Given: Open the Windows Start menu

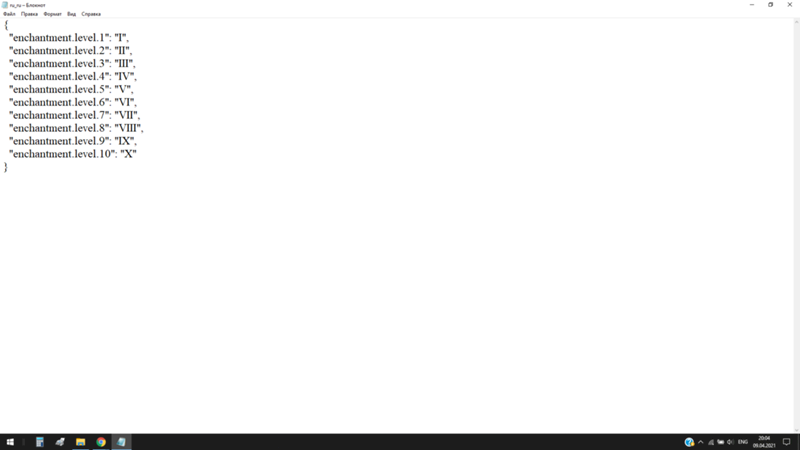Looking at the screenshot, I should (9, 442).
